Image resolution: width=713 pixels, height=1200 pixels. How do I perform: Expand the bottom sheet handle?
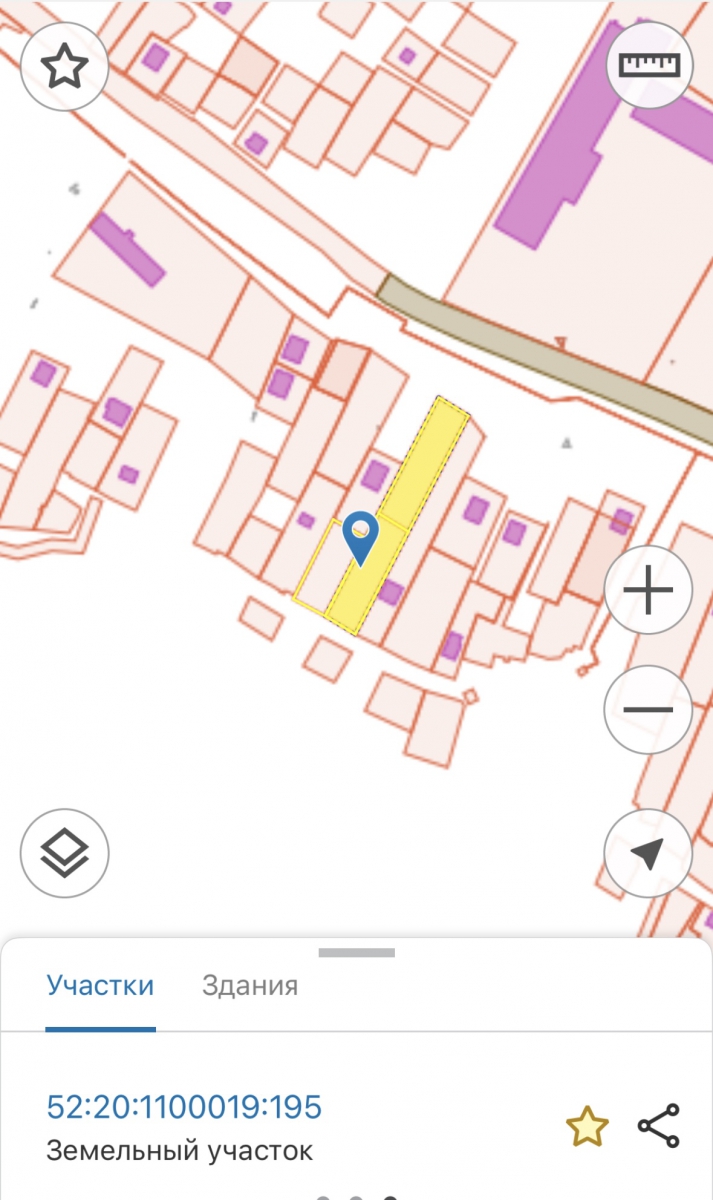point(356,953)
